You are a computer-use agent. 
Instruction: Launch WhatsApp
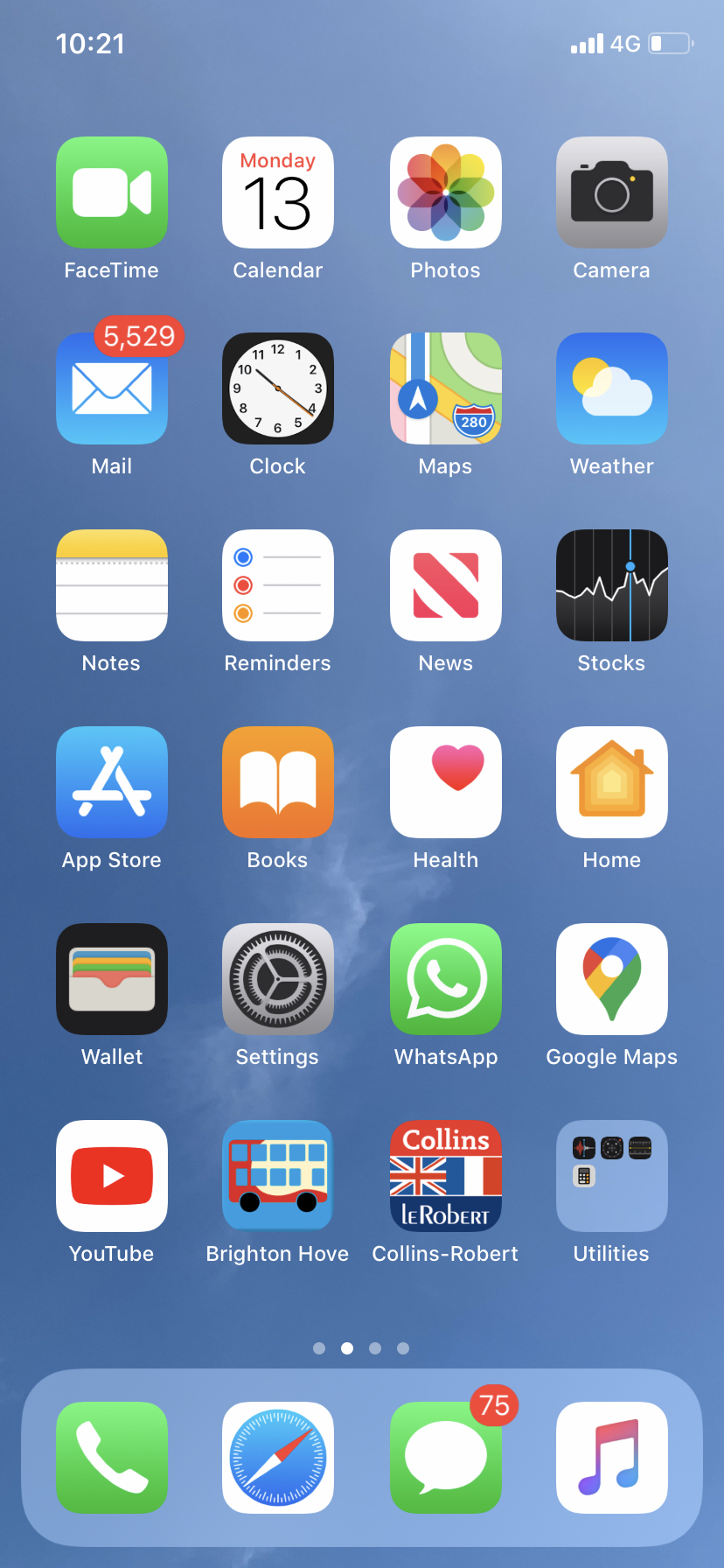(446, 979)
